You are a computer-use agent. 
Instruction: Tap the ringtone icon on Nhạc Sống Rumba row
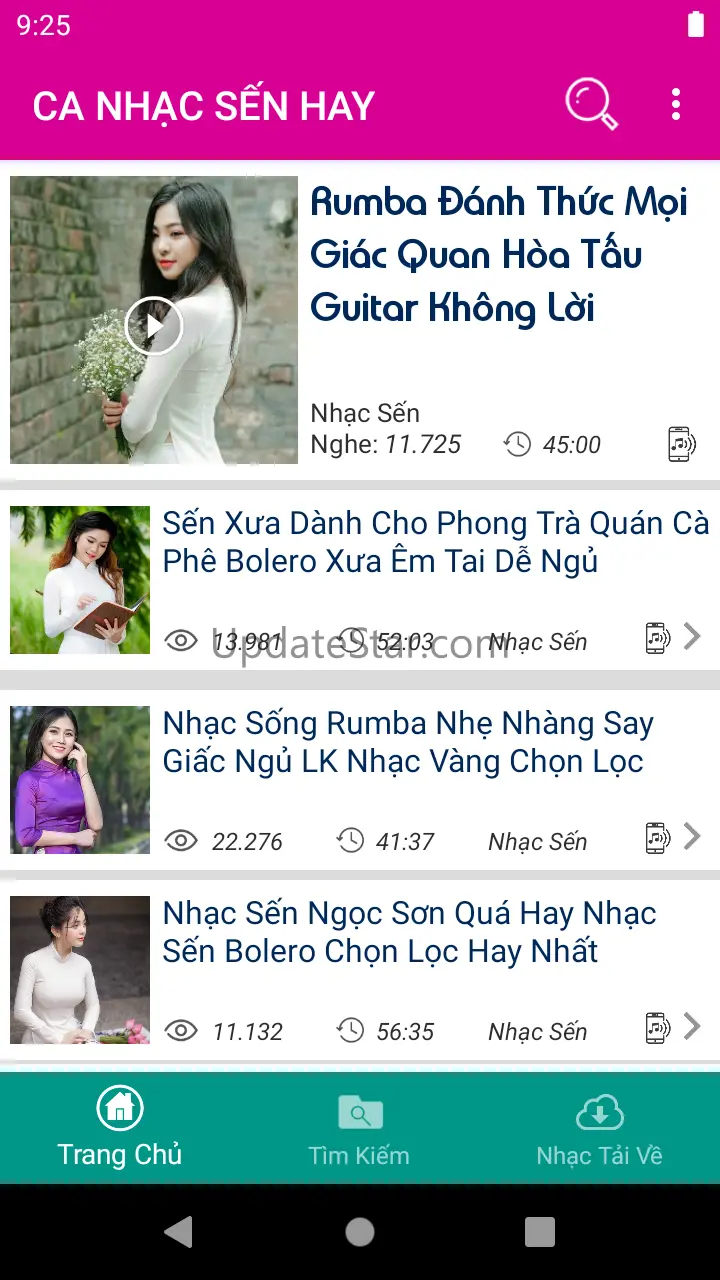(x=657, y=837)
